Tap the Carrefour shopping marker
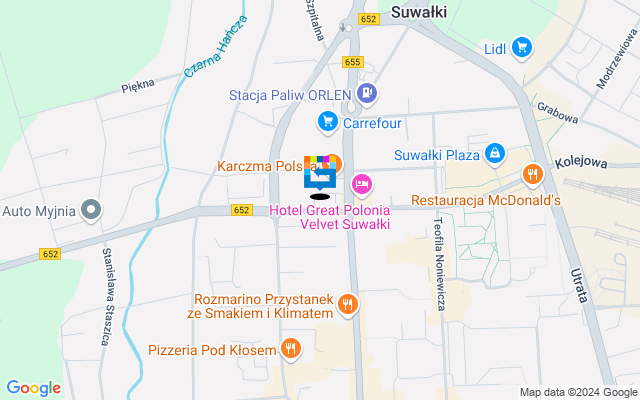This screenshot has height=400, width=640. pyautogui.click(x=327, y=123)
